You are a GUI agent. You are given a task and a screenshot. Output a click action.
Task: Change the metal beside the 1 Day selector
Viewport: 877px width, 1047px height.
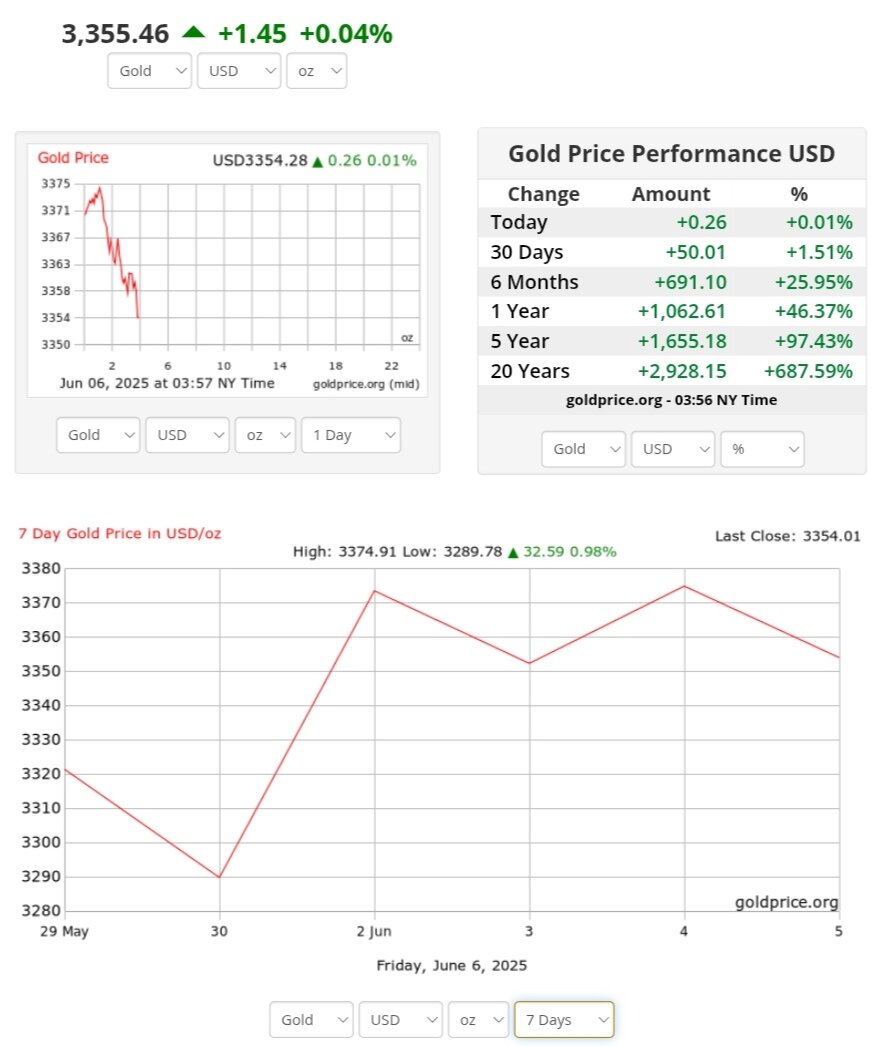(x=98, y=435)
